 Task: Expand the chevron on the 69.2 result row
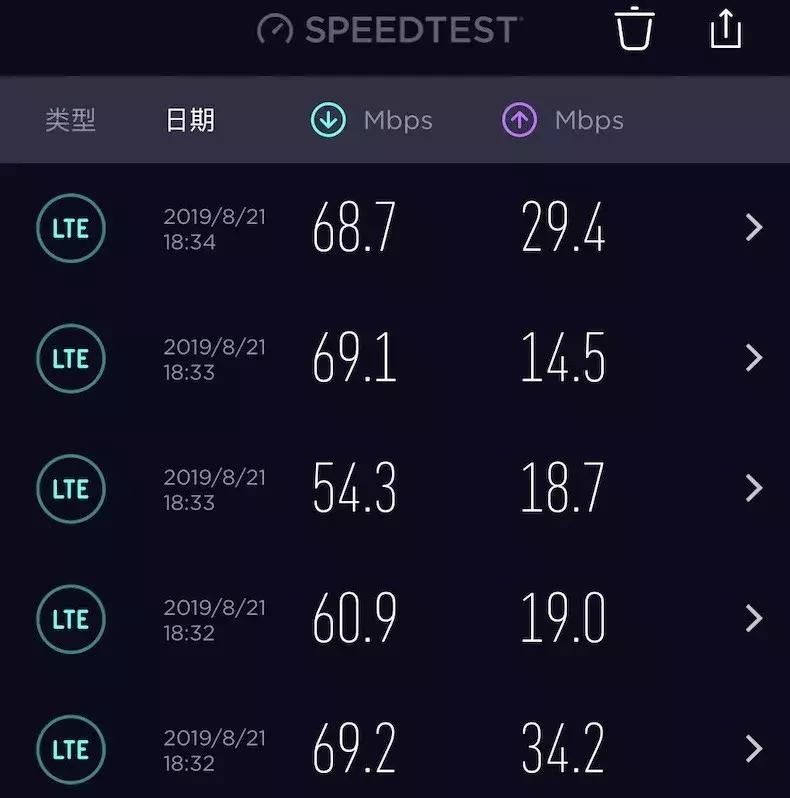[753, 748]
